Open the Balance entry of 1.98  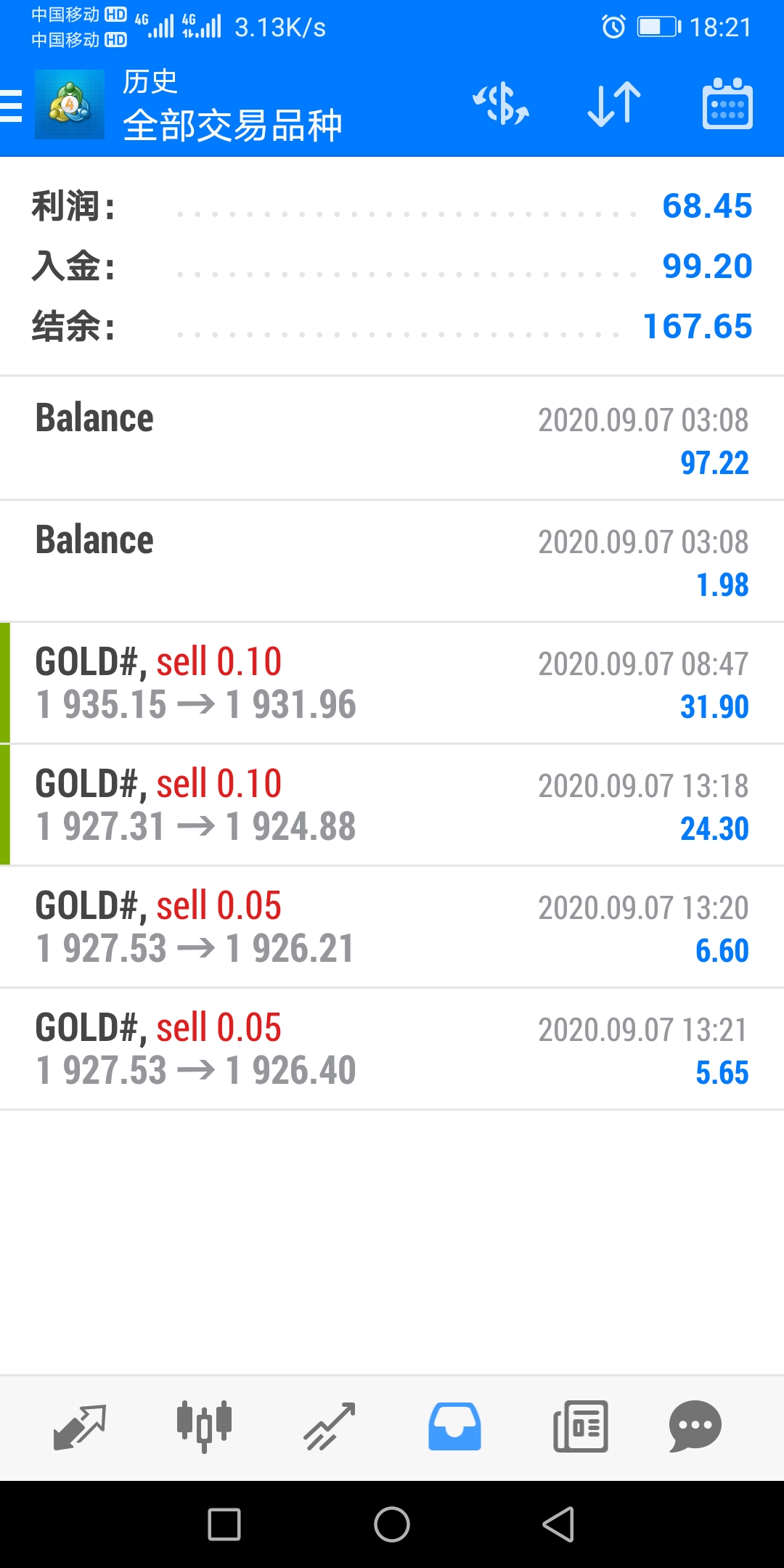click(x=392, y=560)
